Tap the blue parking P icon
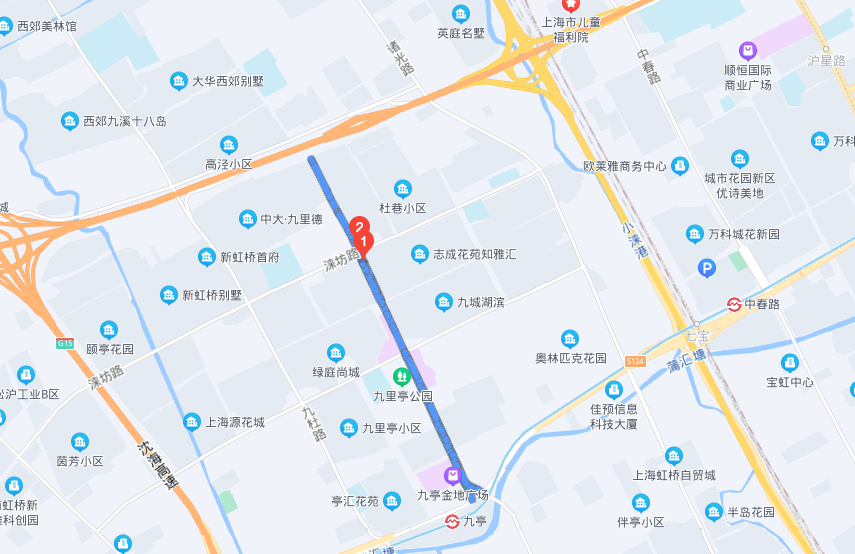Screen dimensions: 855x554 pos(707,268)
